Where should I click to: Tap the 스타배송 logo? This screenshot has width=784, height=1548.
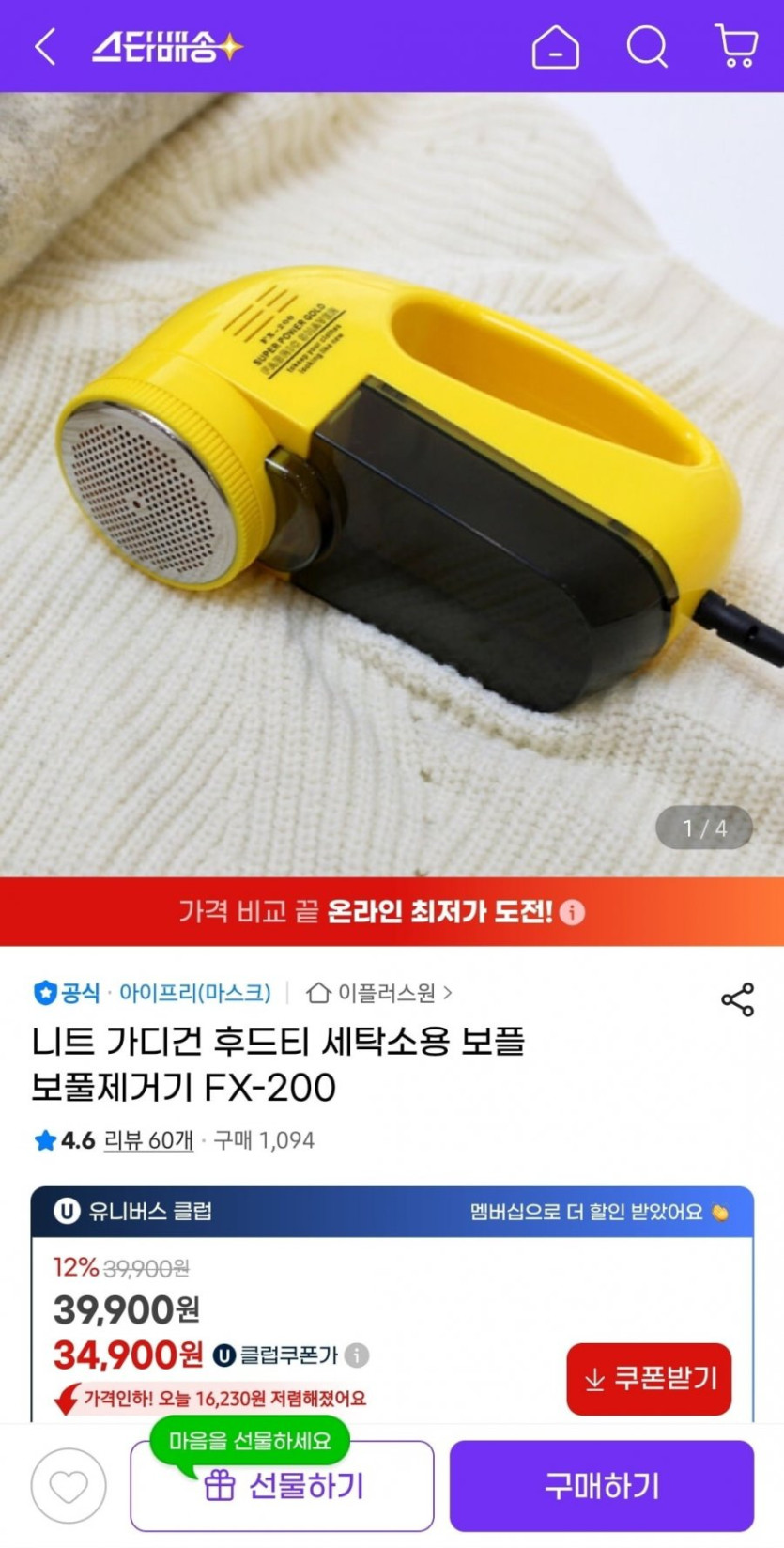click(167, 46)
